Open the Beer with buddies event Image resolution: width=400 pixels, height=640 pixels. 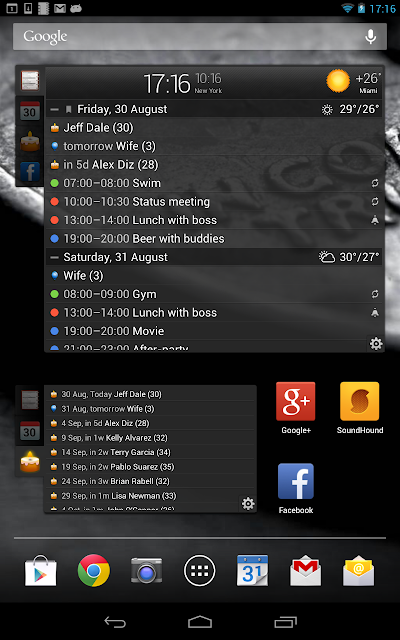coord(214,238)
